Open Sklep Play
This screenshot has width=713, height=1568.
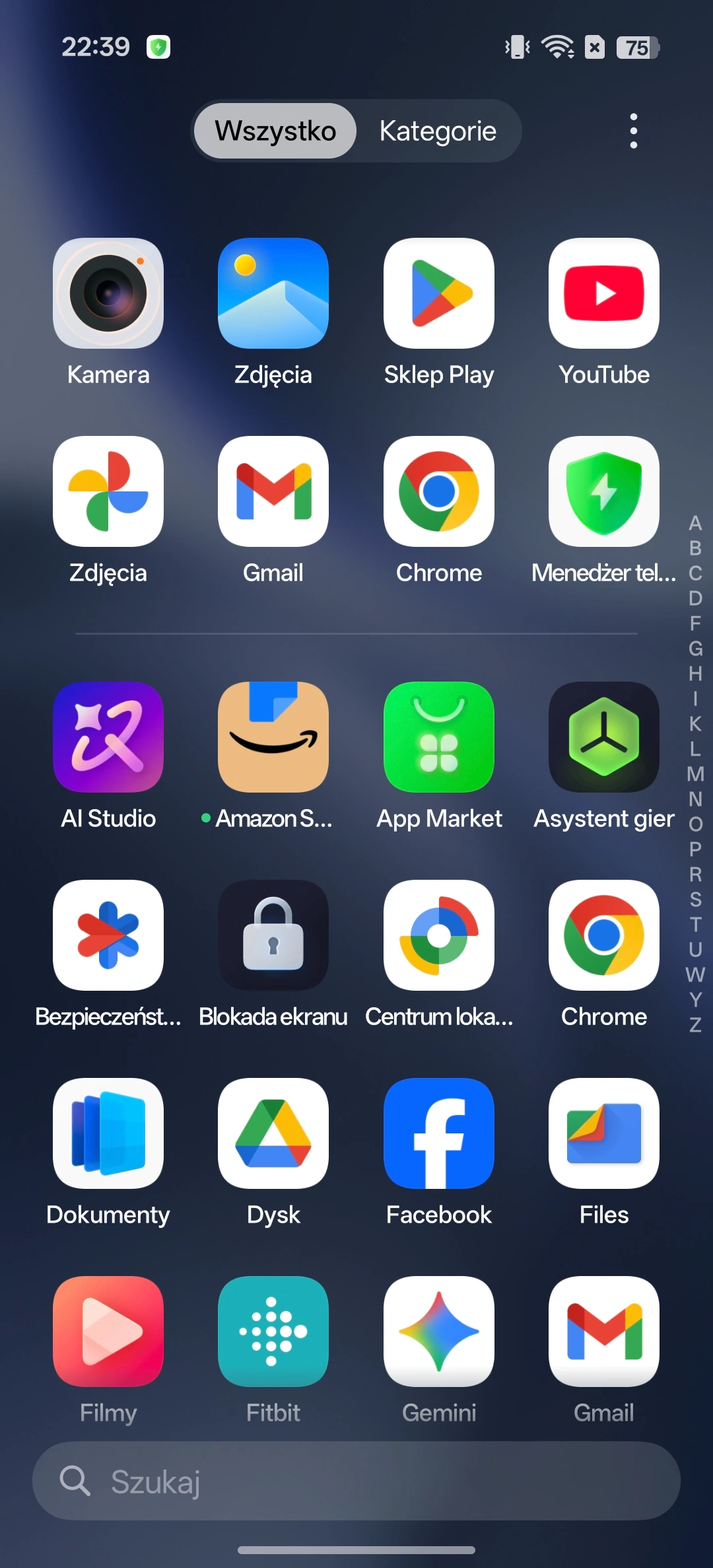pos(439,294)
